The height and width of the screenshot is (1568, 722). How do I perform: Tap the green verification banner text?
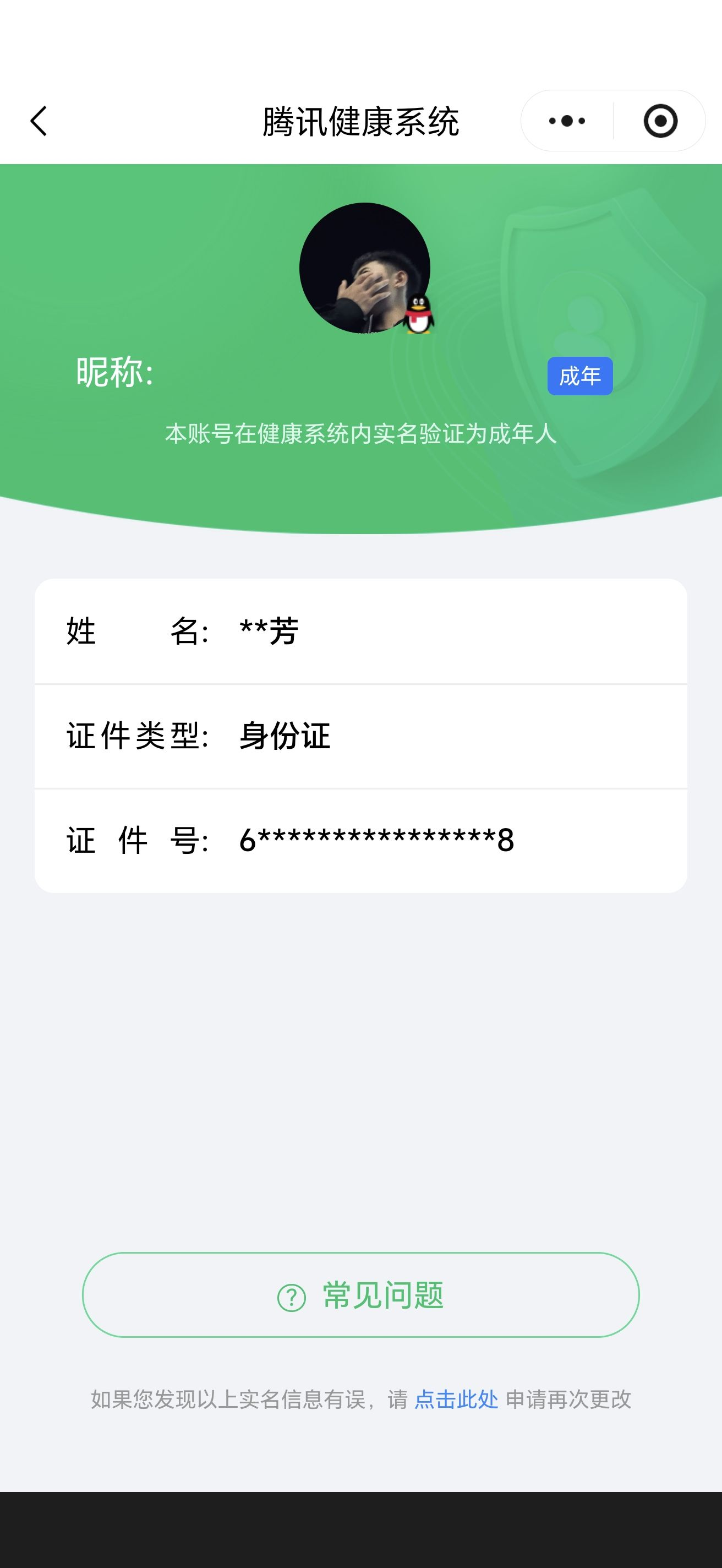click(360, 433)
